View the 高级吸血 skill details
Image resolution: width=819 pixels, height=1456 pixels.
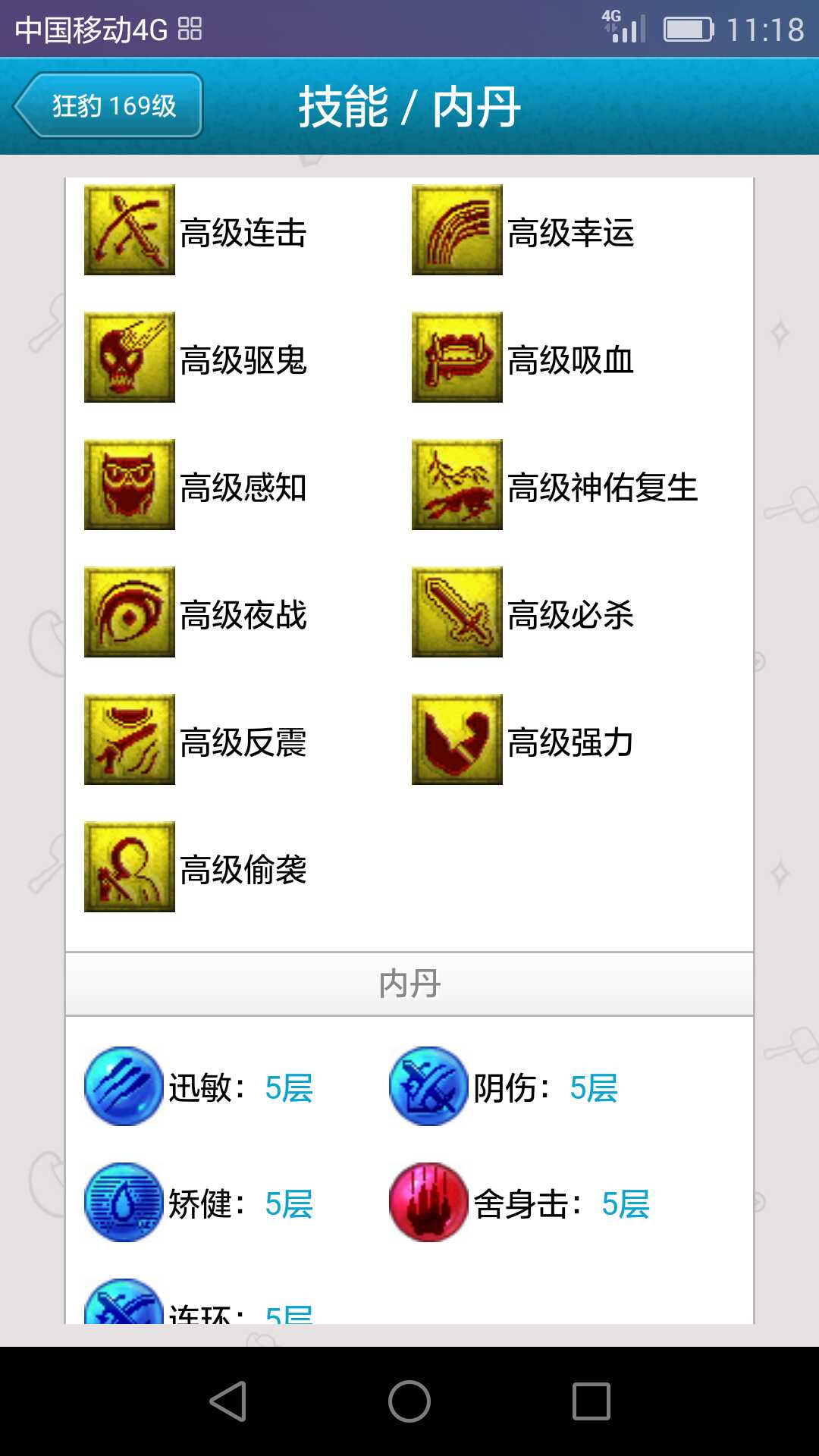point(457,357)
